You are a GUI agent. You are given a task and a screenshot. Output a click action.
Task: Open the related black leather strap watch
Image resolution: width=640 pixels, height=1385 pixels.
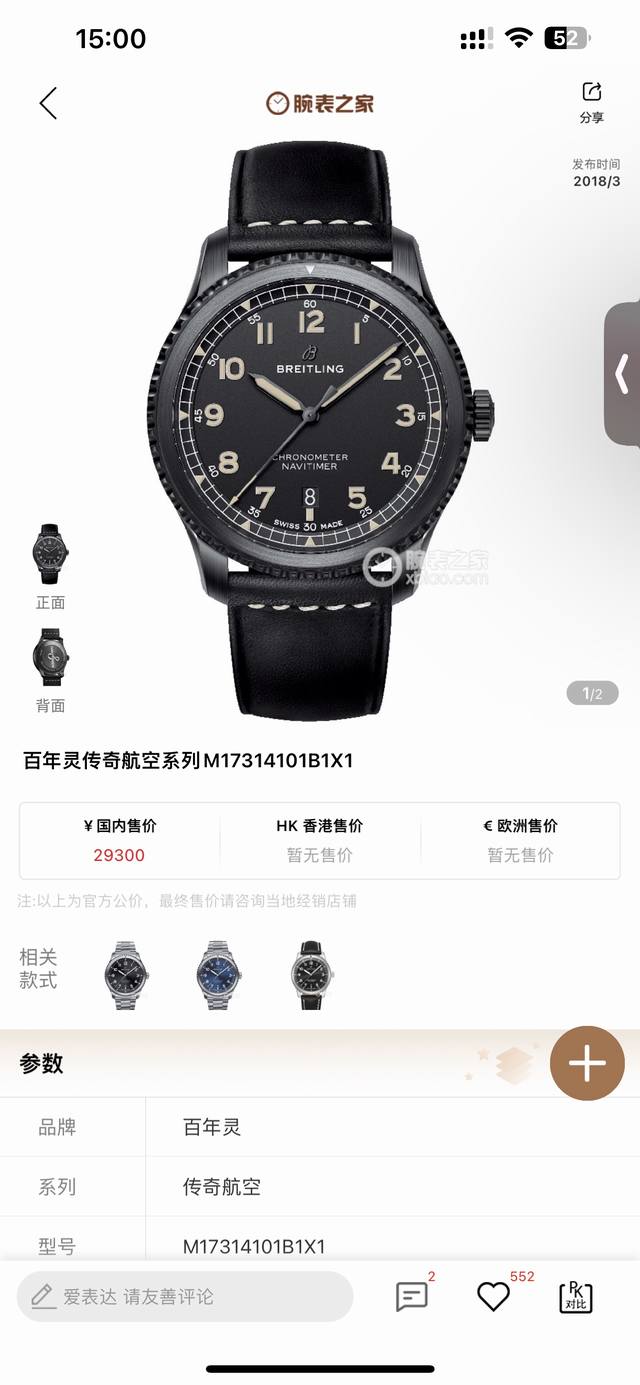point(311,975)
